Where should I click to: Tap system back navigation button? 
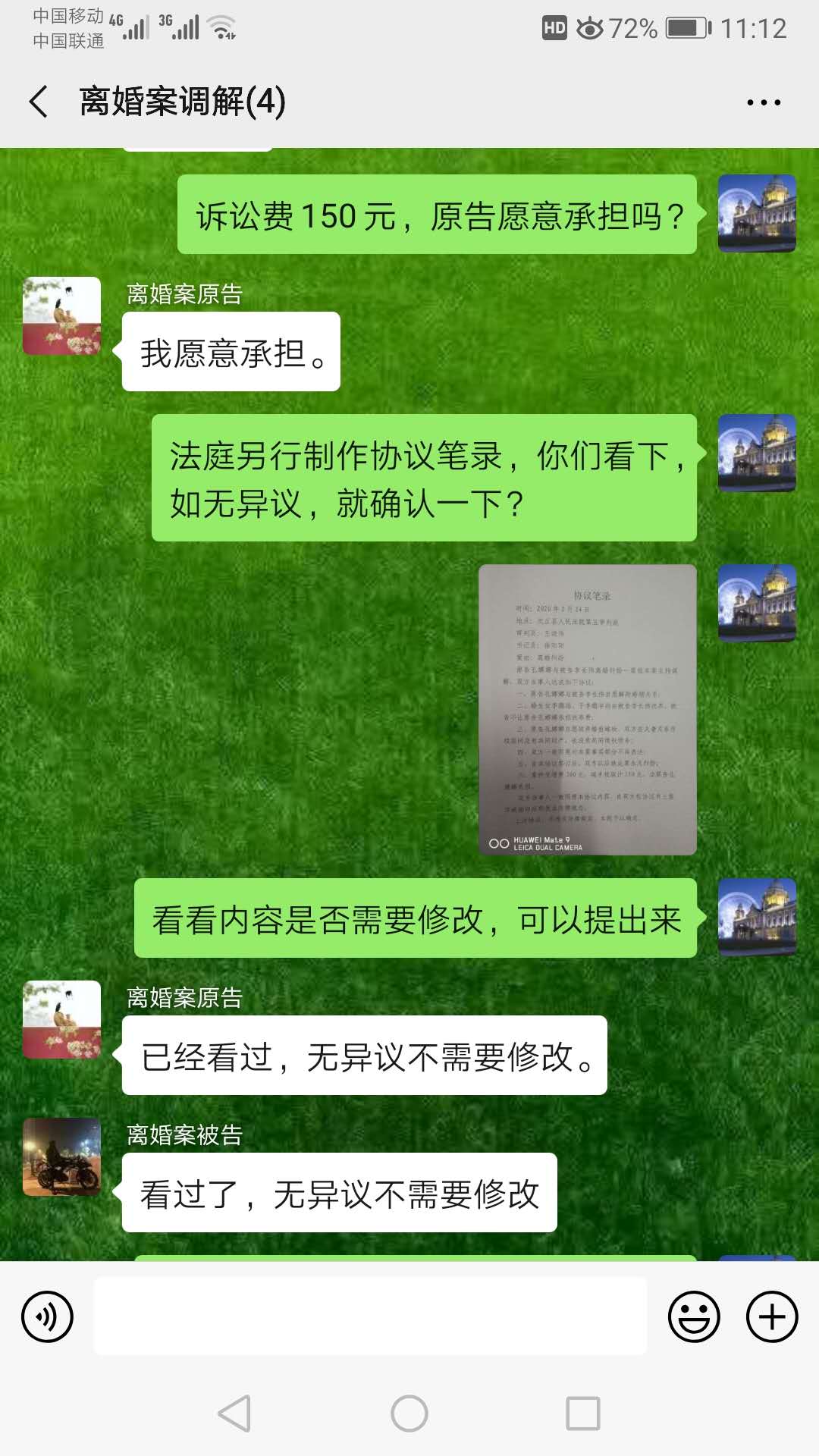[234, 1414]
